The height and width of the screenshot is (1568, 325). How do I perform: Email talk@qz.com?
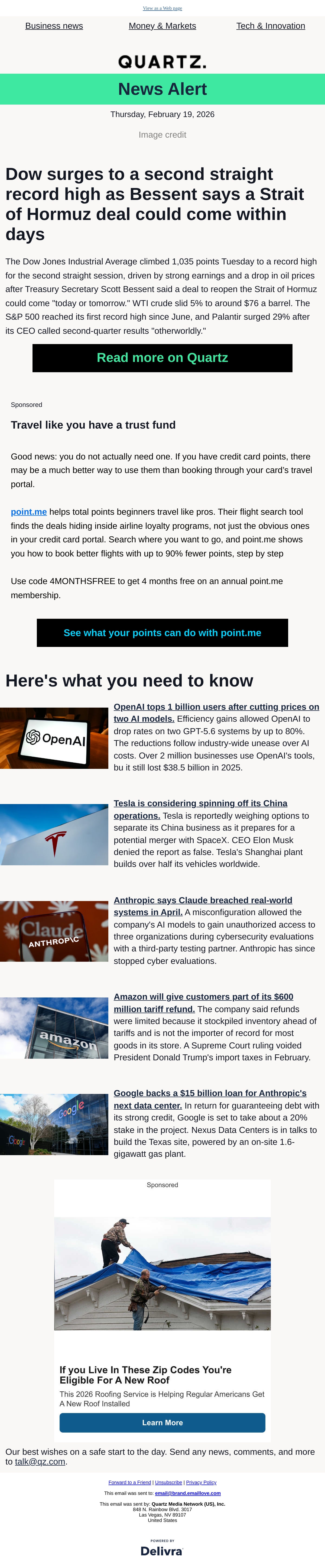point(40,1462)
